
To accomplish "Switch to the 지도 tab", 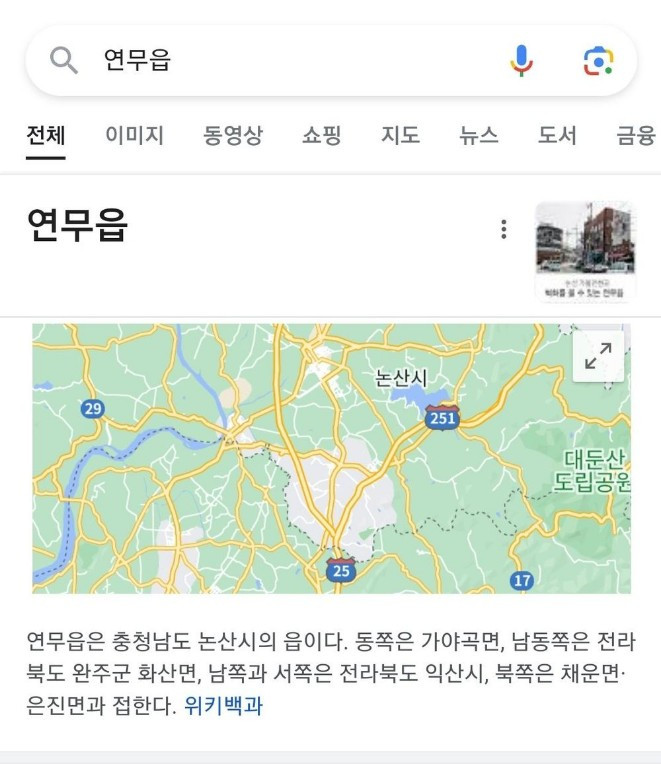I will (400, 135).
